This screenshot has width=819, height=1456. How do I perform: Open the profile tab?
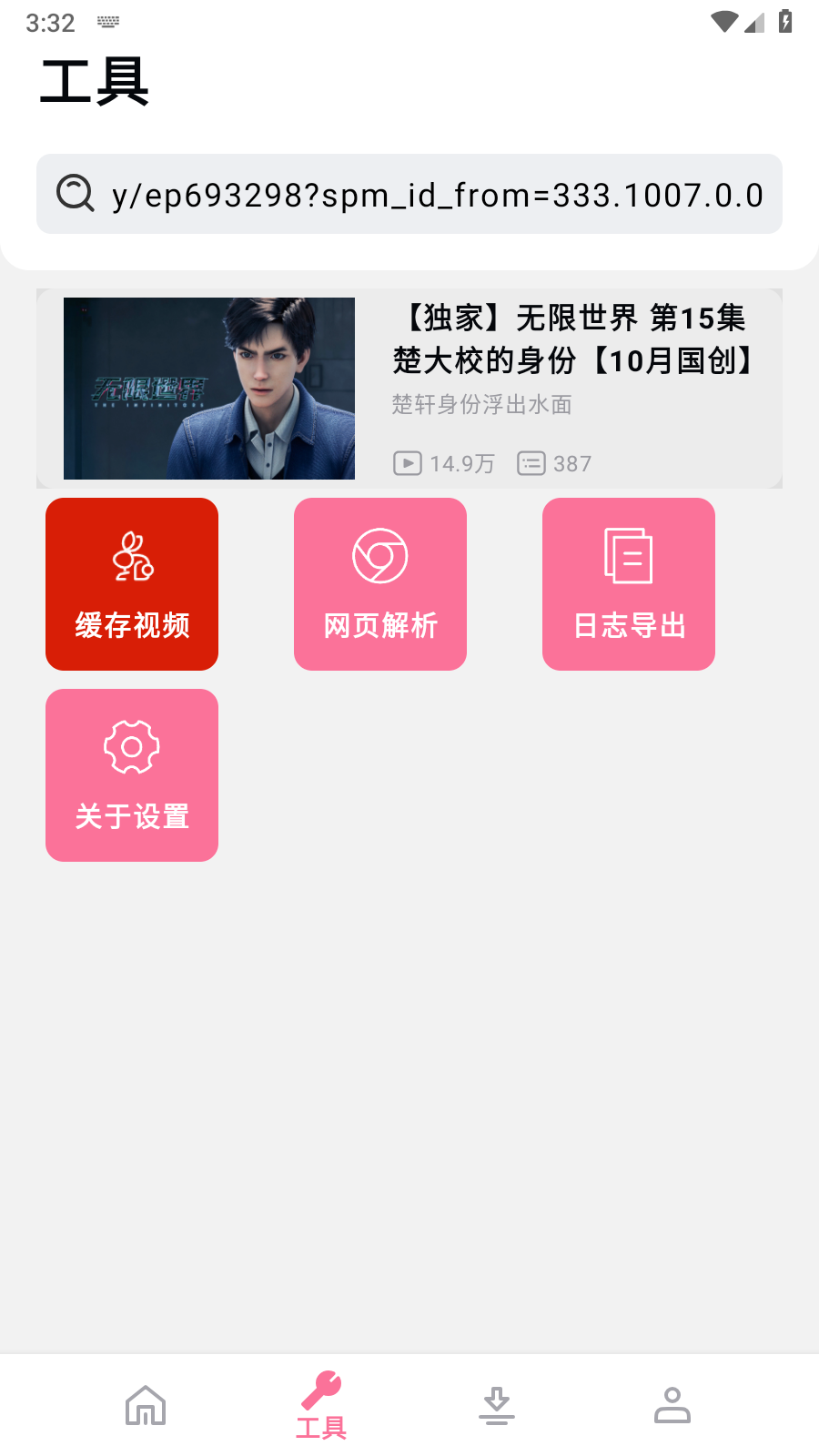[x=672, y=1405]
